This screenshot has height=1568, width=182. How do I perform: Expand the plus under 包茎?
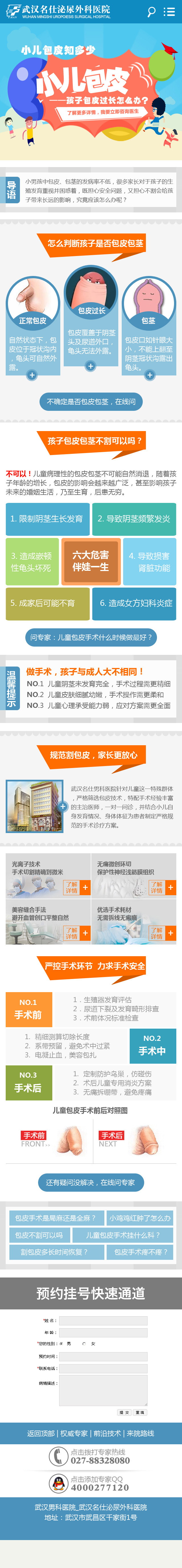point(149,375)
